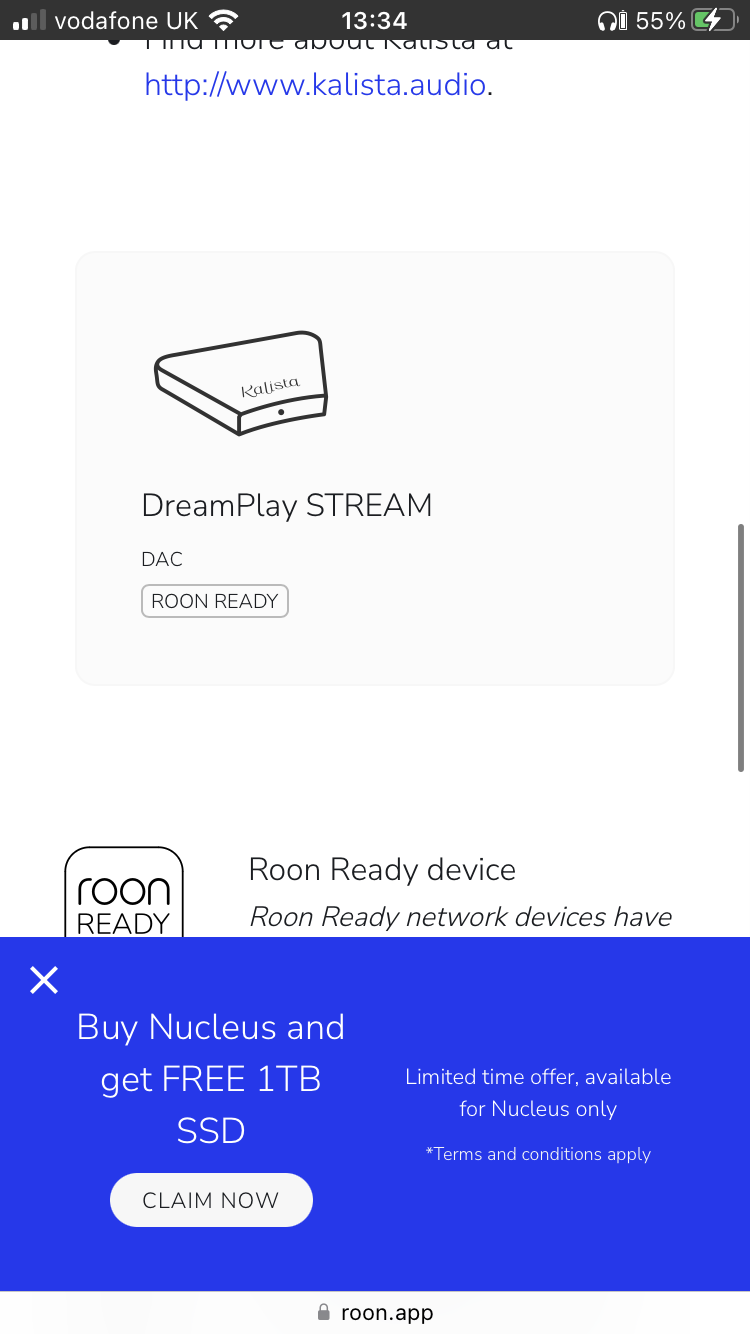Tap the roon.app address bar
Image resolution: width=750 pixels, height=1334 pixels.
375,1312
